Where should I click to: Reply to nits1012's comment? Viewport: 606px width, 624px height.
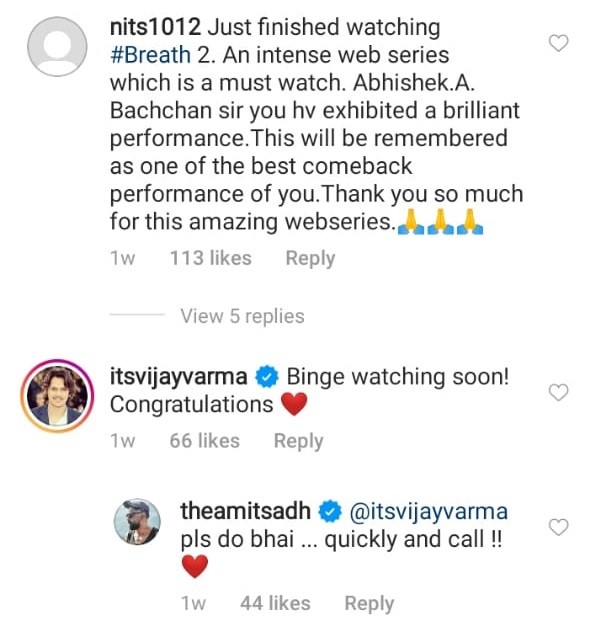pyautogui.click(x=310, y=258)
